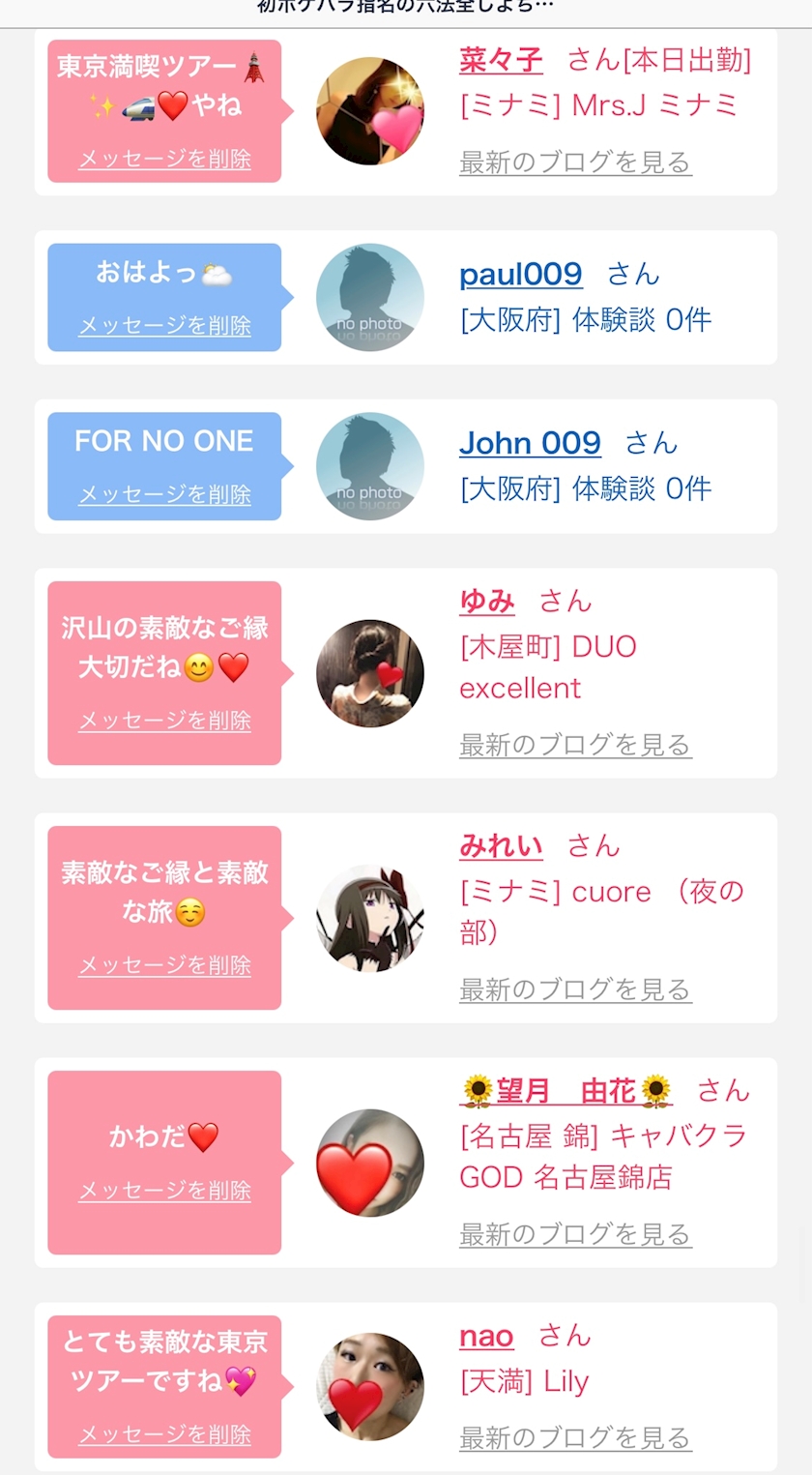Delete the とても素敵な東京ツアー message

pyautogui.click(x=164, y=1434)
